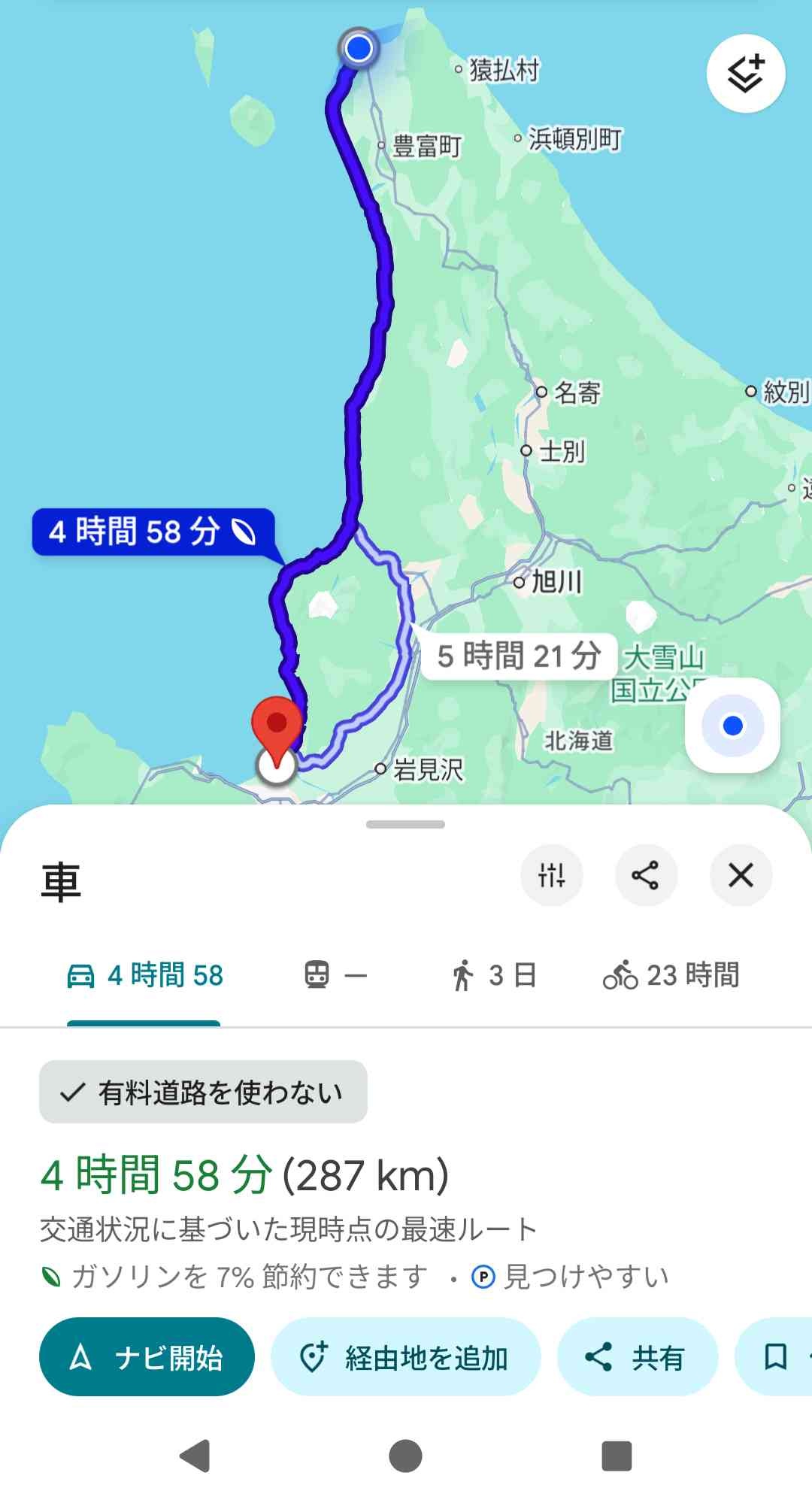Screen dimensions: 812x1503
Task: Open the map layers button
Action: click(746, 74)
